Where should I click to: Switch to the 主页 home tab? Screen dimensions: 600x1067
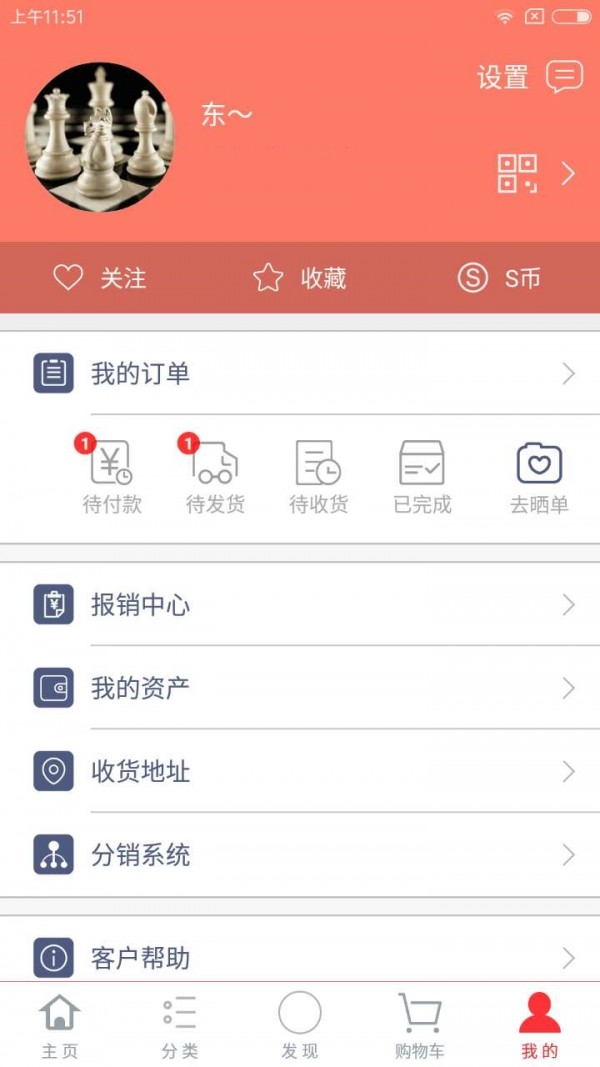click(x=60, y=1025)
